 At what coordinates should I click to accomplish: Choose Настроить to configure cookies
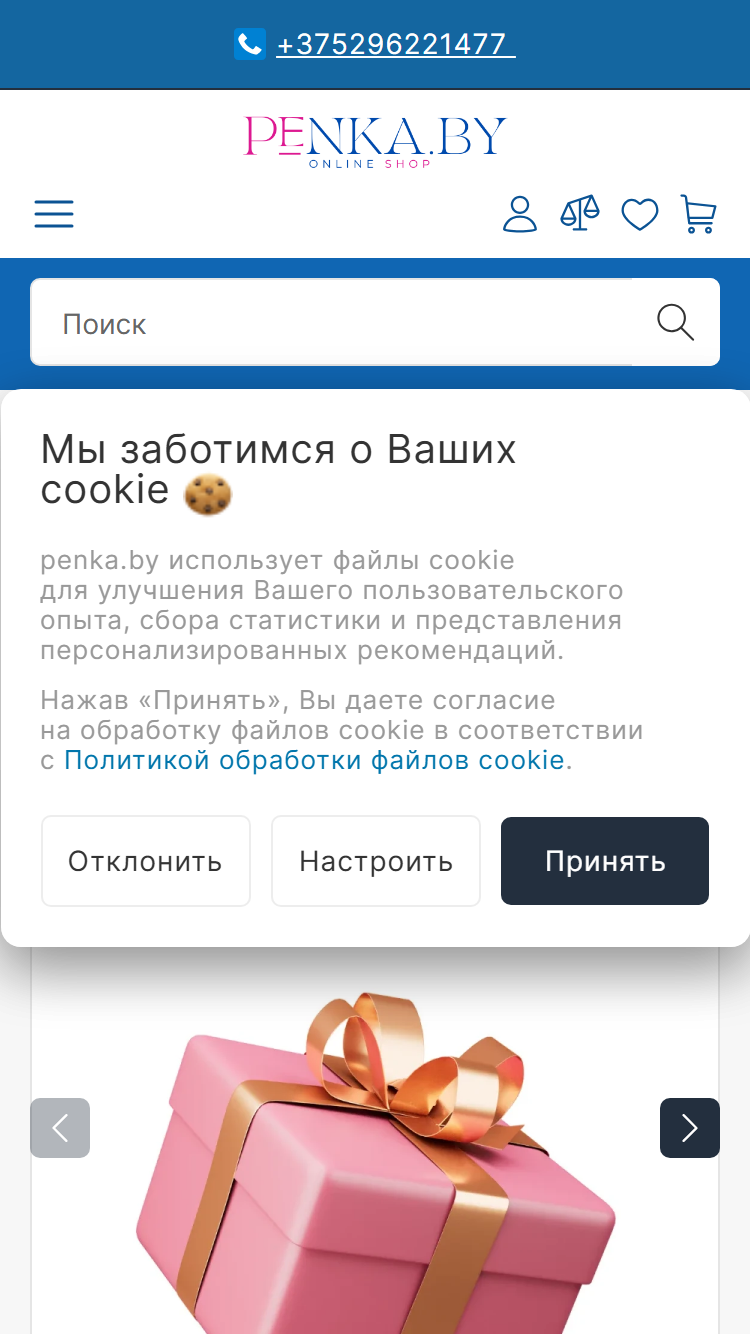[376, 861]
